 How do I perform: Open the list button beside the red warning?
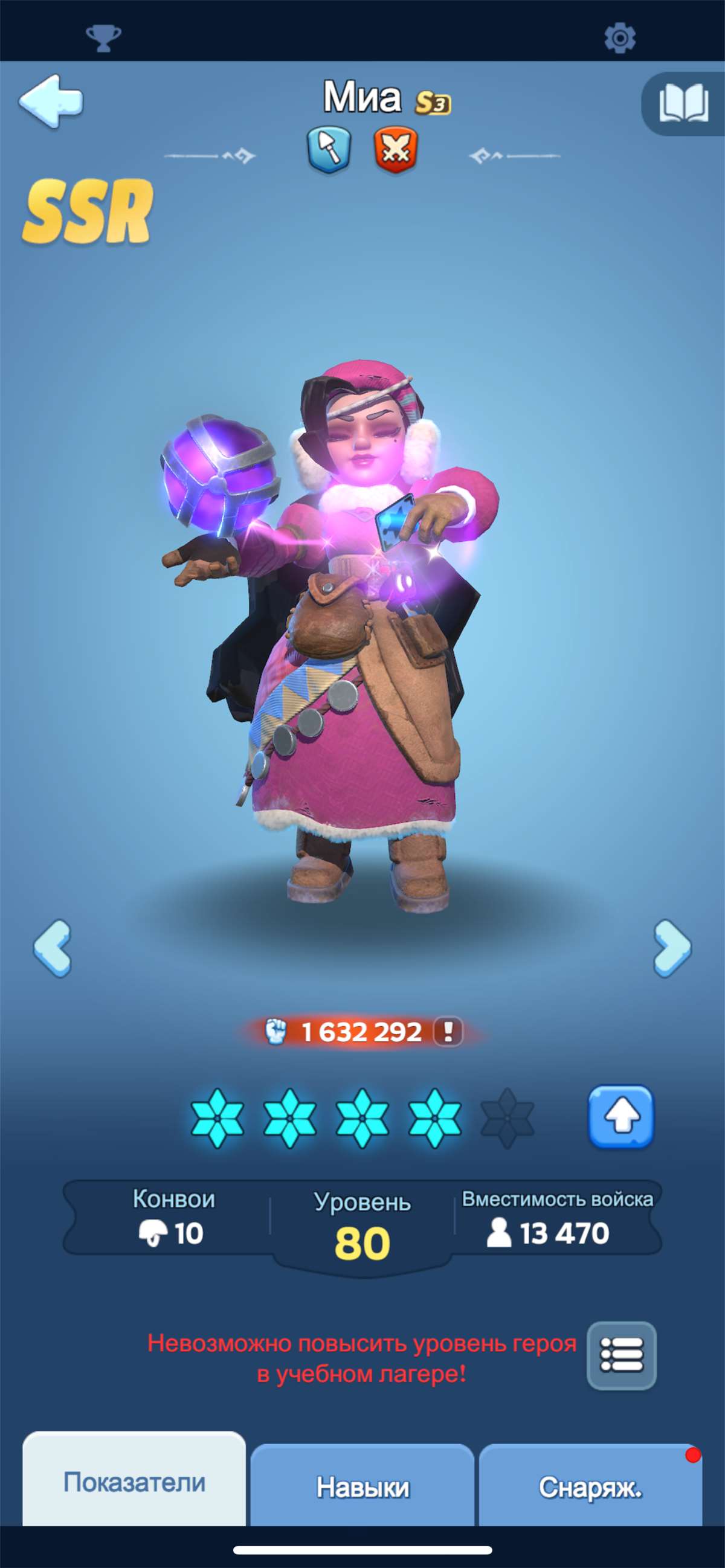(x=622, y=1355)
